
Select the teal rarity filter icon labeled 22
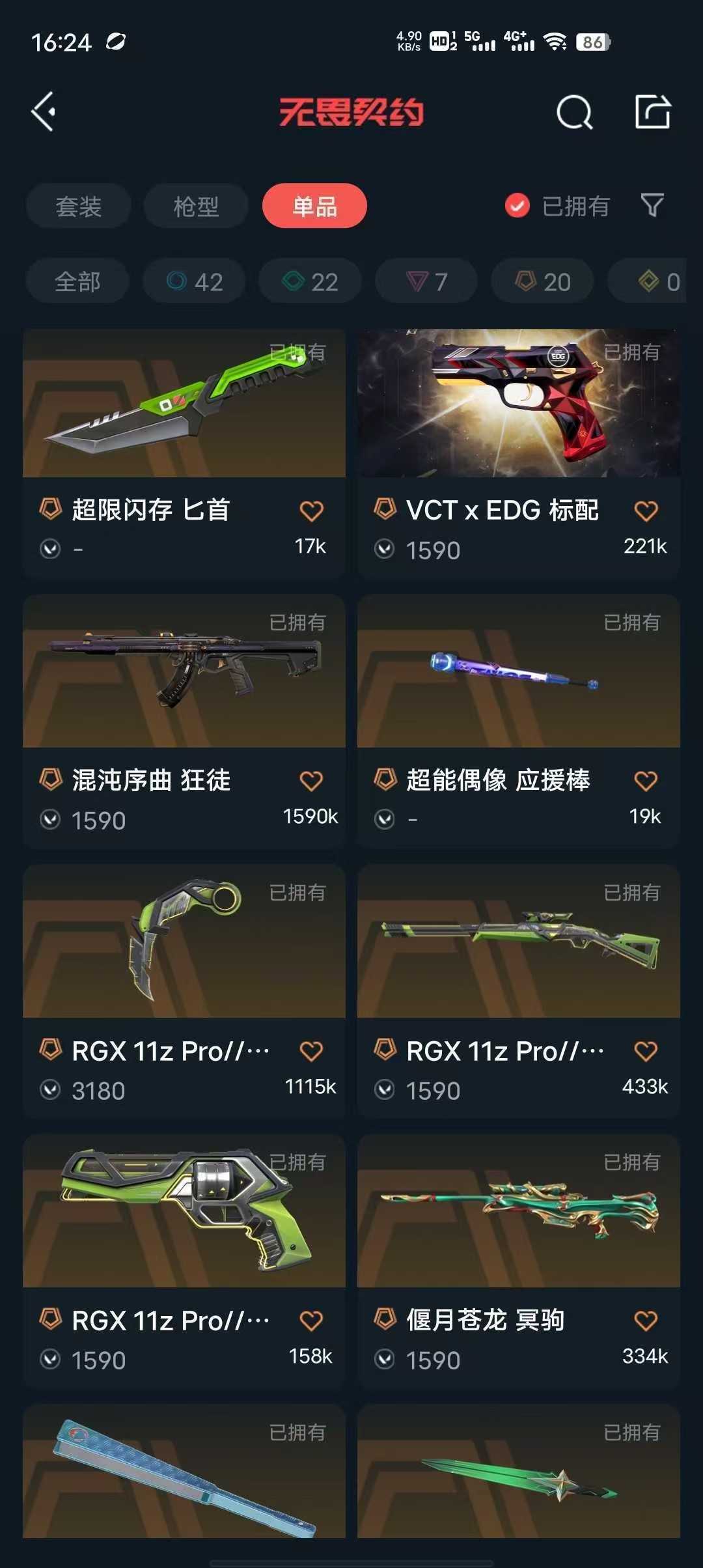pos(309,281)
